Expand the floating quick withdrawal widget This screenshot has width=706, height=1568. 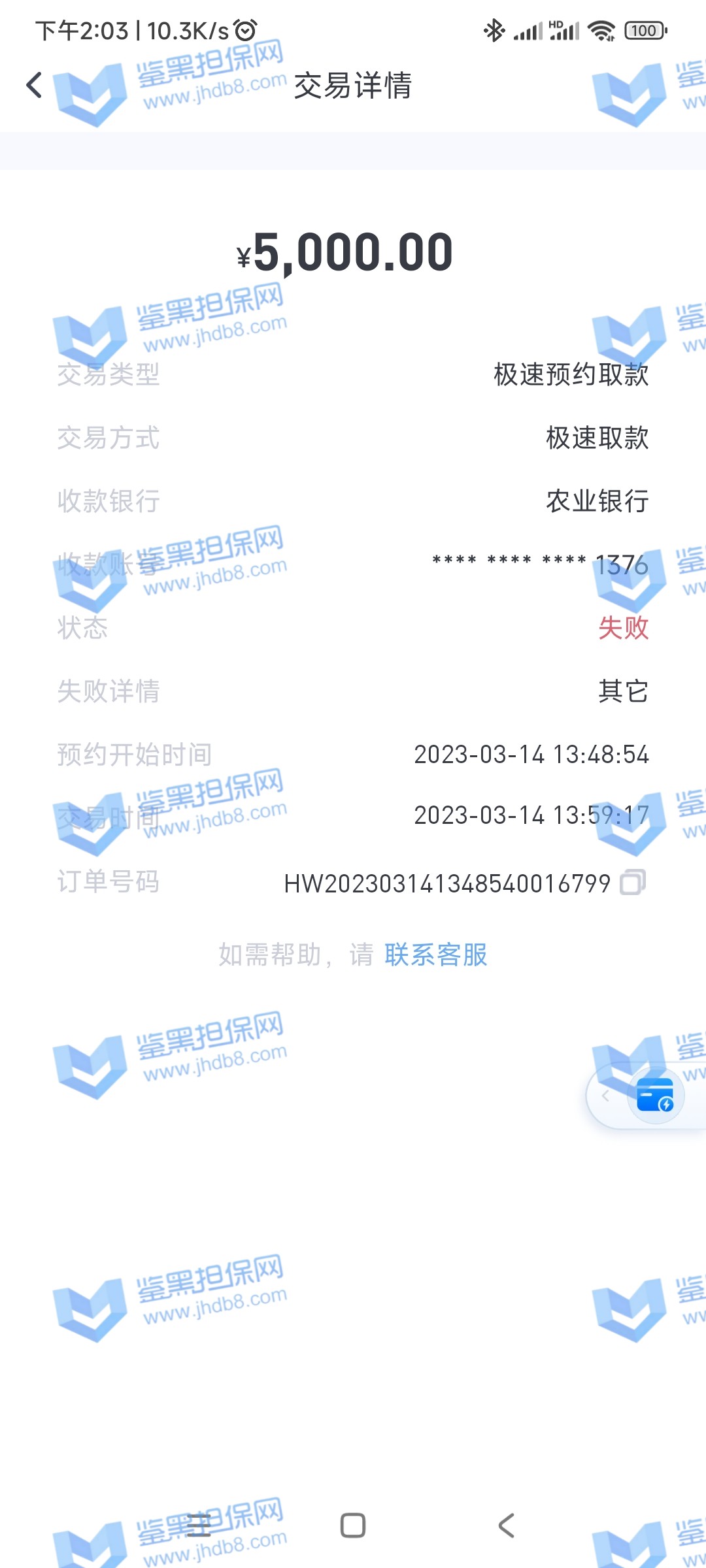[655, 1095]
